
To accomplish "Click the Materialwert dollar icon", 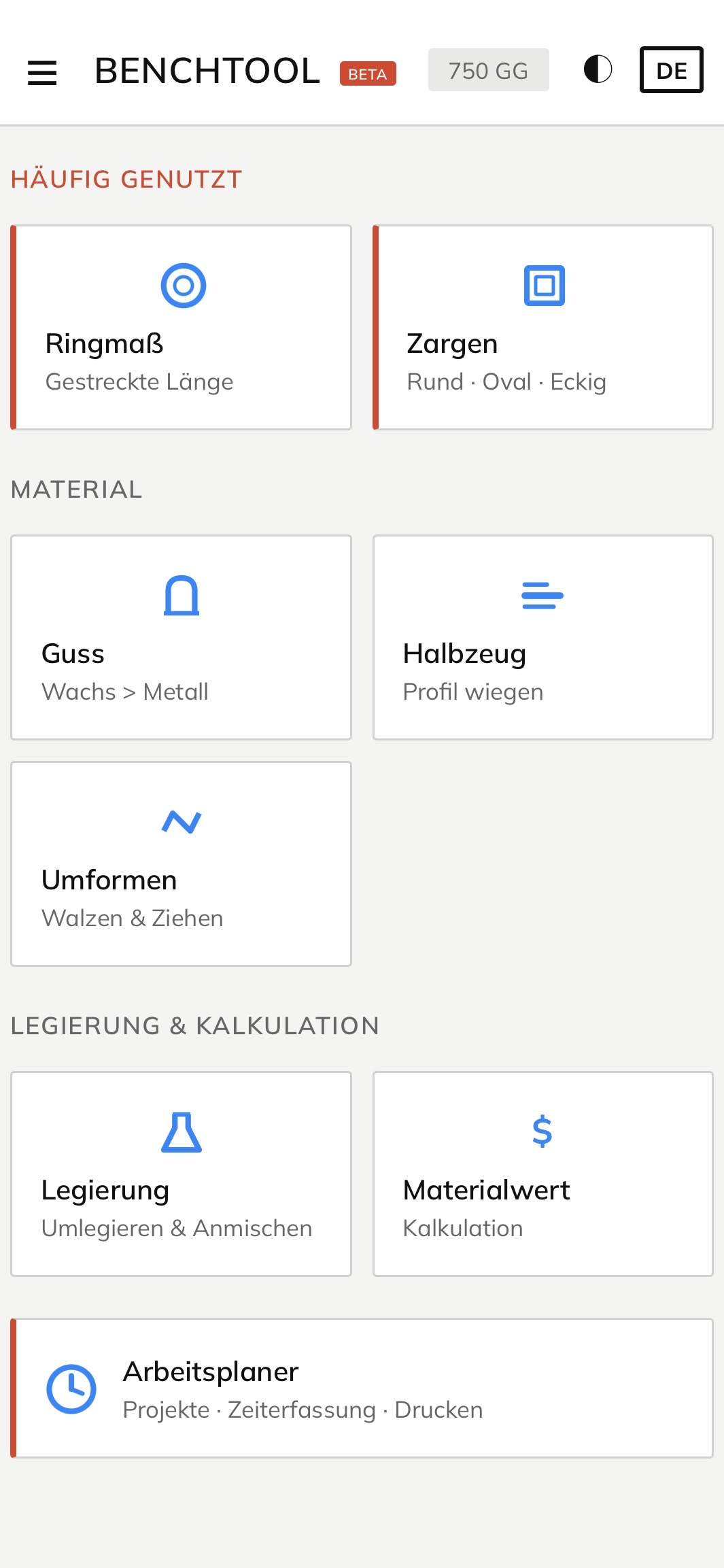I will pos(542,1132).
